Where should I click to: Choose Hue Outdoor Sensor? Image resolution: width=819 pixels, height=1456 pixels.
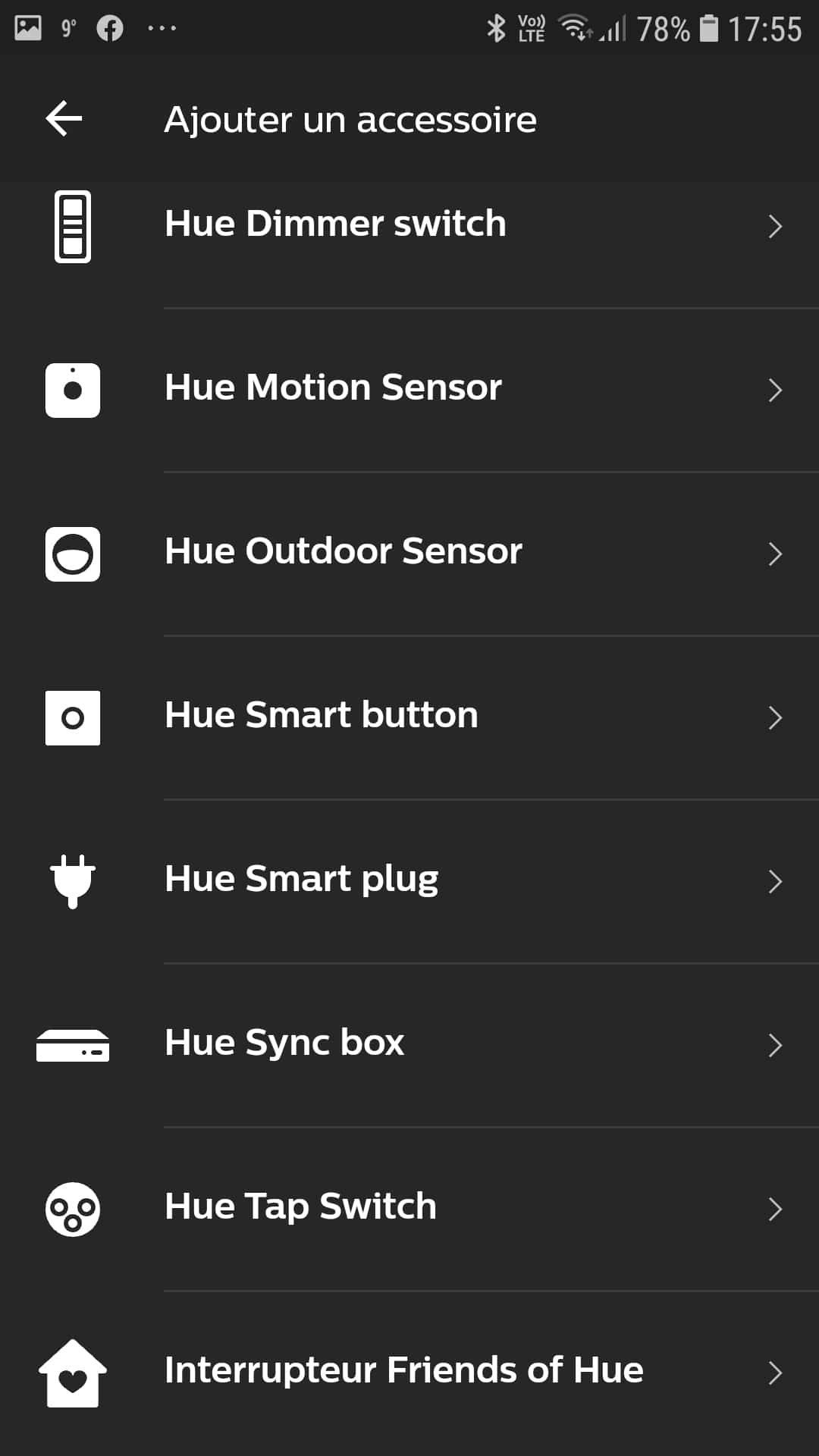tap(409, 554)
